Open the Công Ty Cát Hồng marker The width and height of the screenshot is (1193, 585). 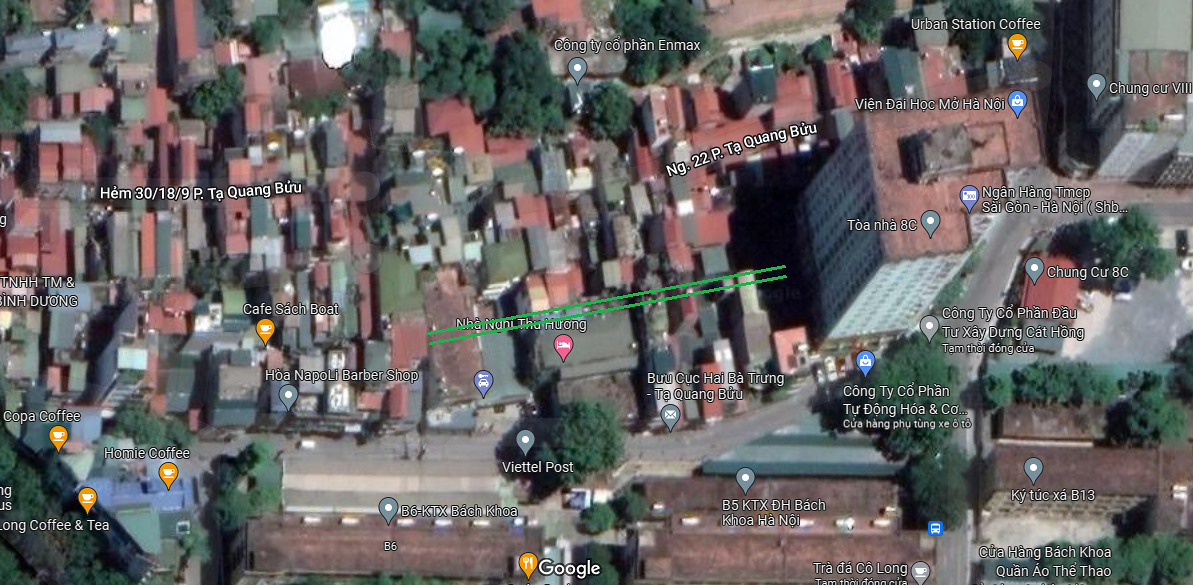pyautogui.click(x=929, y=327)
